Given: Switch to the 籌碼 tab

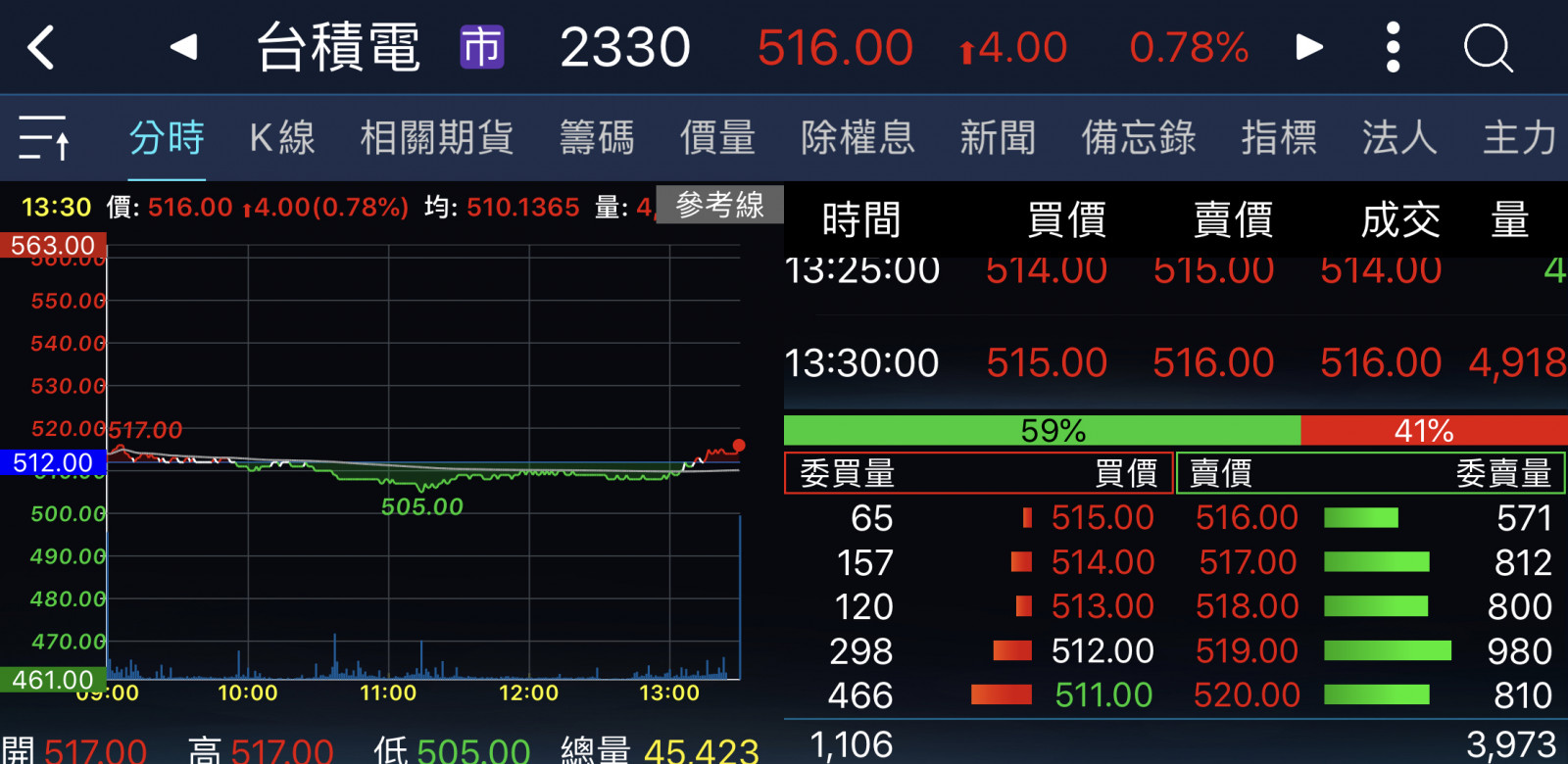Looking at the screenshot, I should [x=597, y=137].
